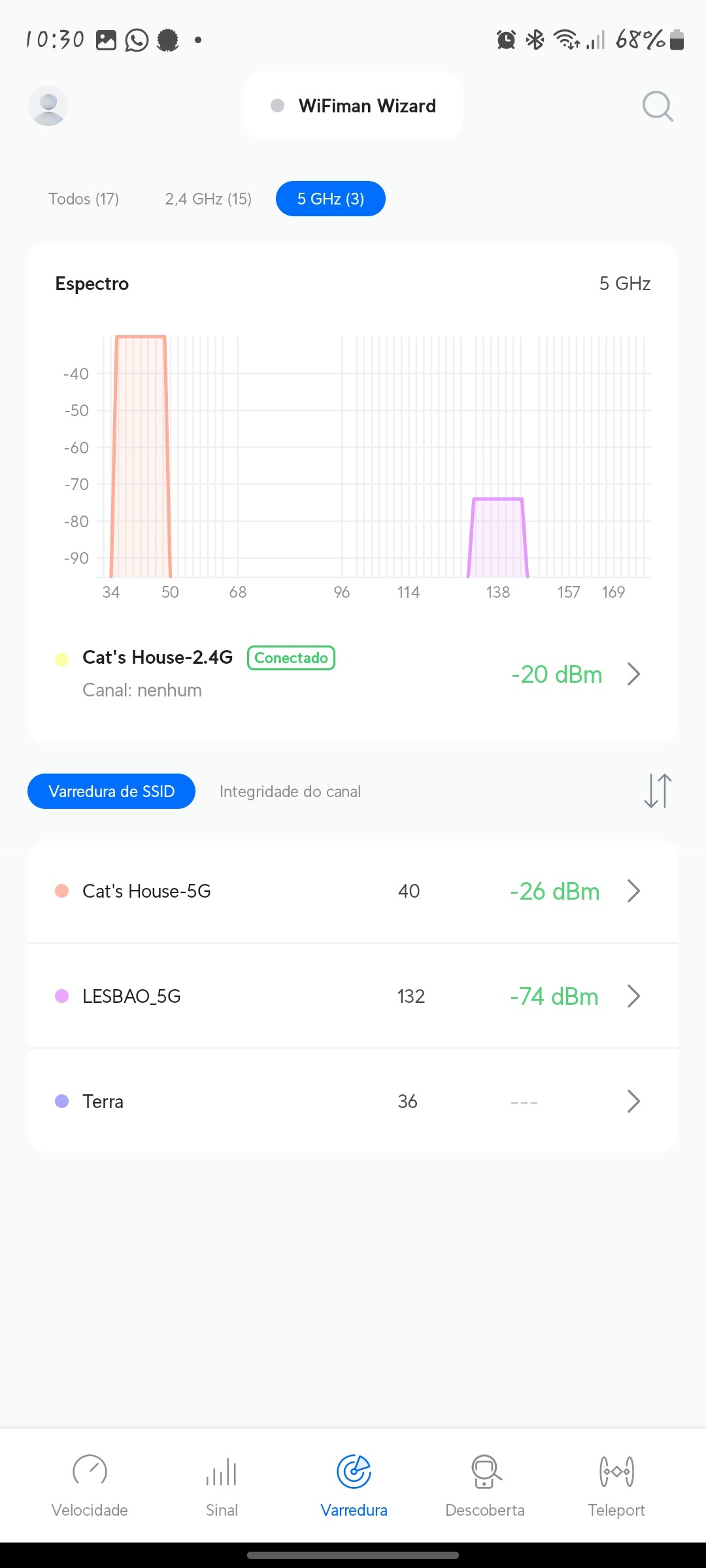This screenshot has height=1568, width=706.
Task: Change the network sort order
Action: (657, 791)
